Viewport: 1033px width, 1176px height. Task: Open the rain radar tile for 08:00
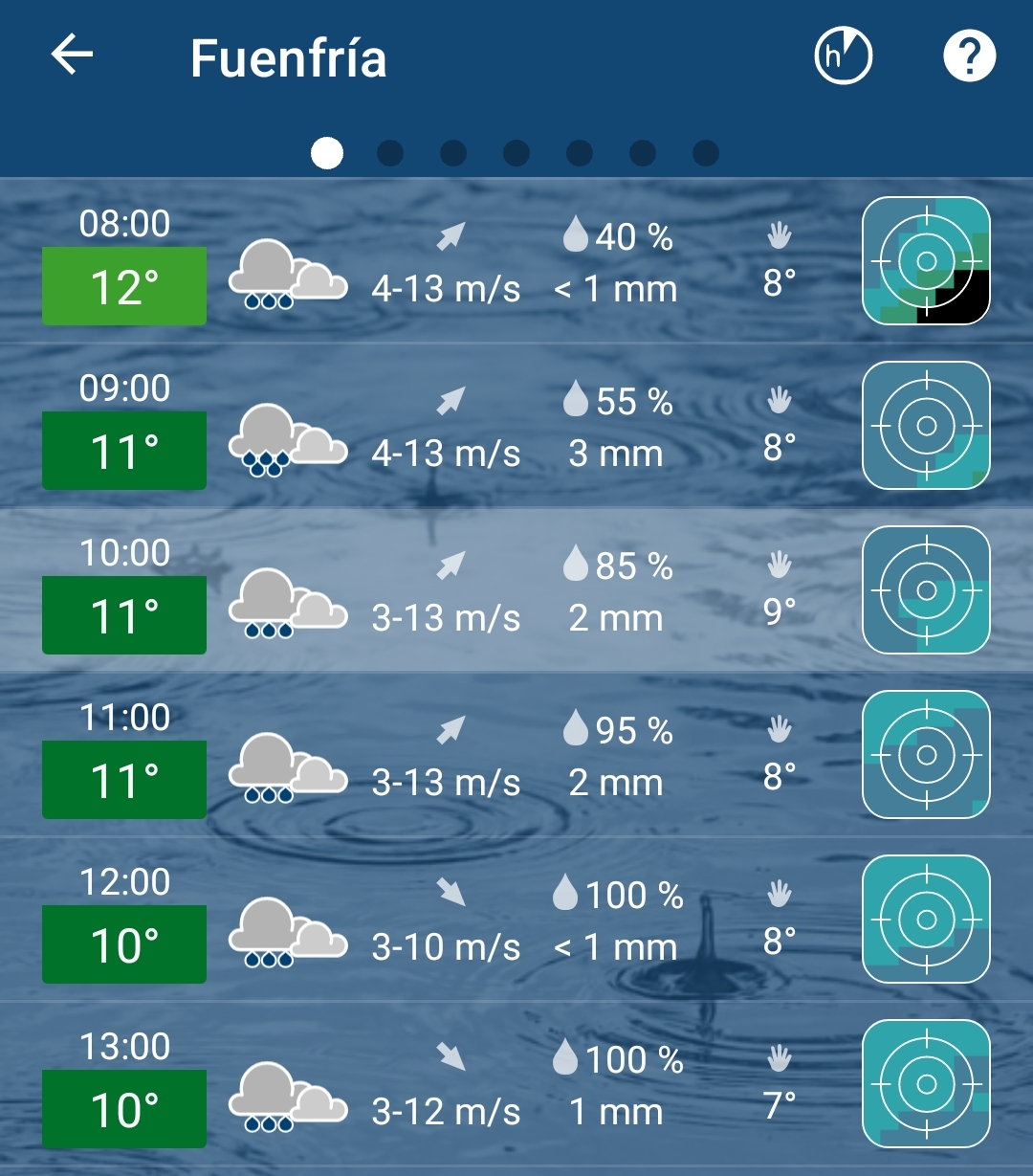[926, 261]
